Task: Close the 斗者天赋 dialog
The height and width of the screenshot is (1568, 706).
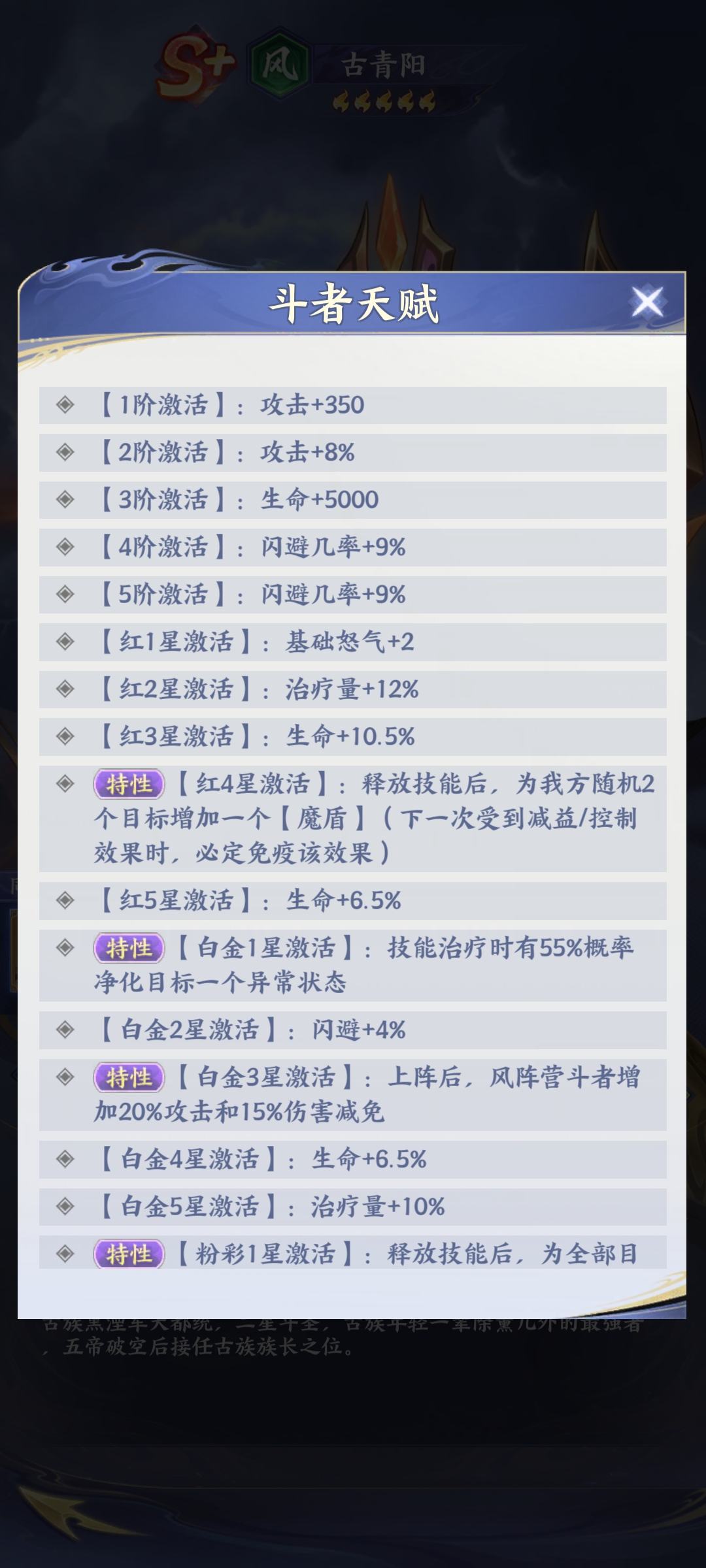Action: (x=647, y=302)
